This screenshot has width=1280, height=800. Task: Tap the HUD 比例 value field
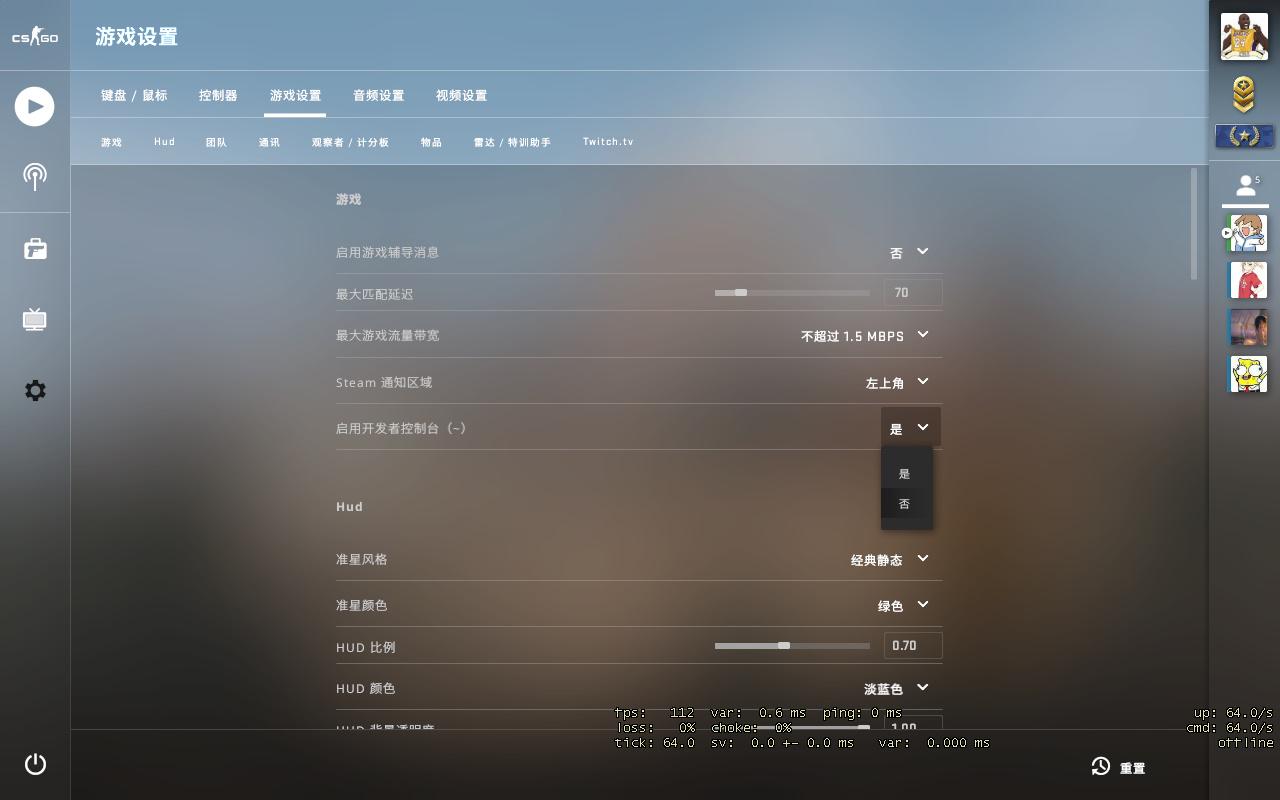pyautogui.click(x=912, y=646)
